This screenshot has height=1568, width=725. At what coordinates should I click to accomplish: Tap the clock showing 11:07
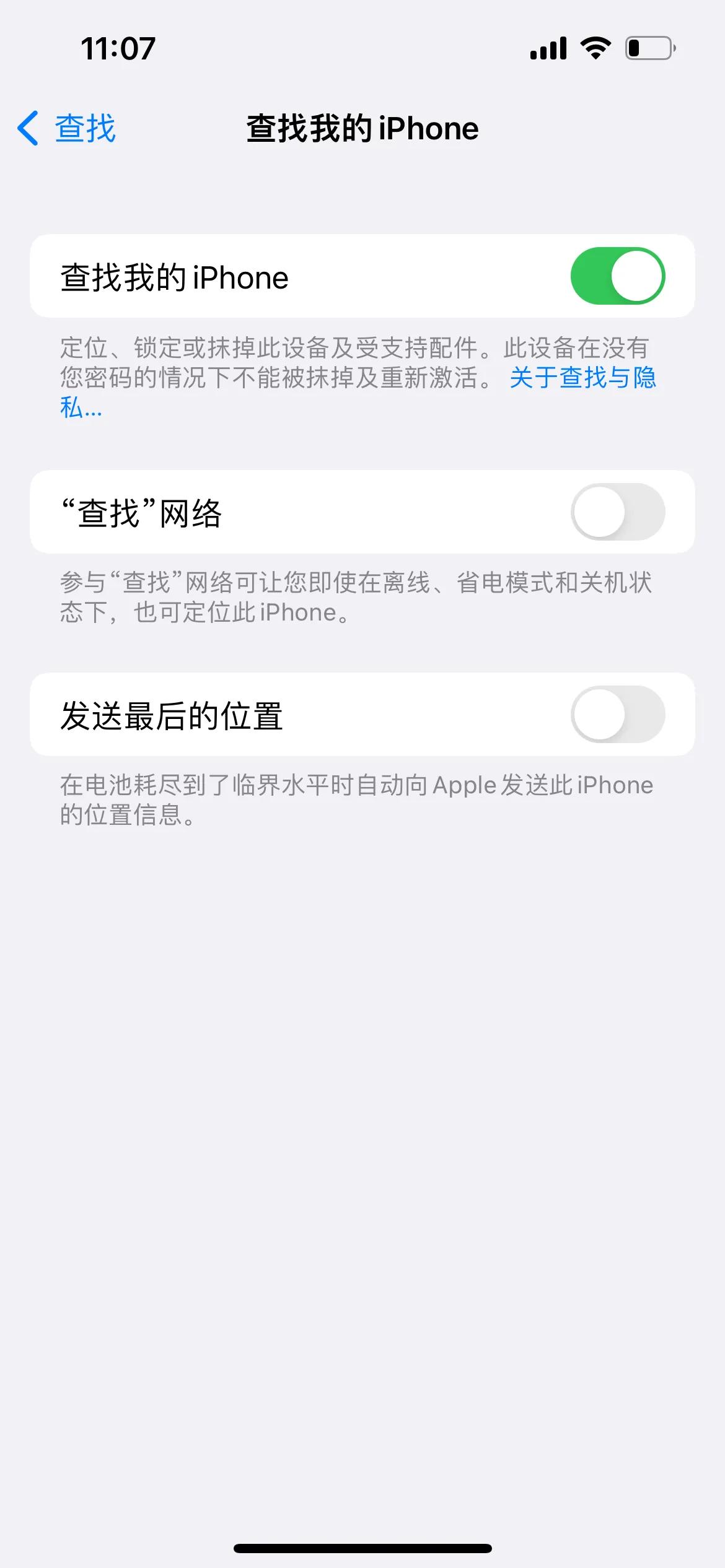(118, 48)
